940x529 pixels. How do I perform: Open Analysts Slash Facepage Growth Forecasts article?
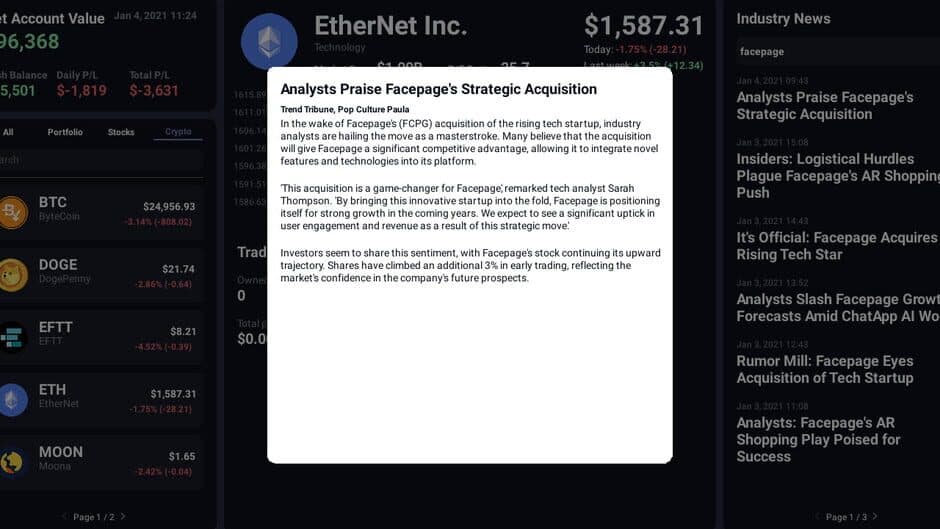[x=836, y=307]
